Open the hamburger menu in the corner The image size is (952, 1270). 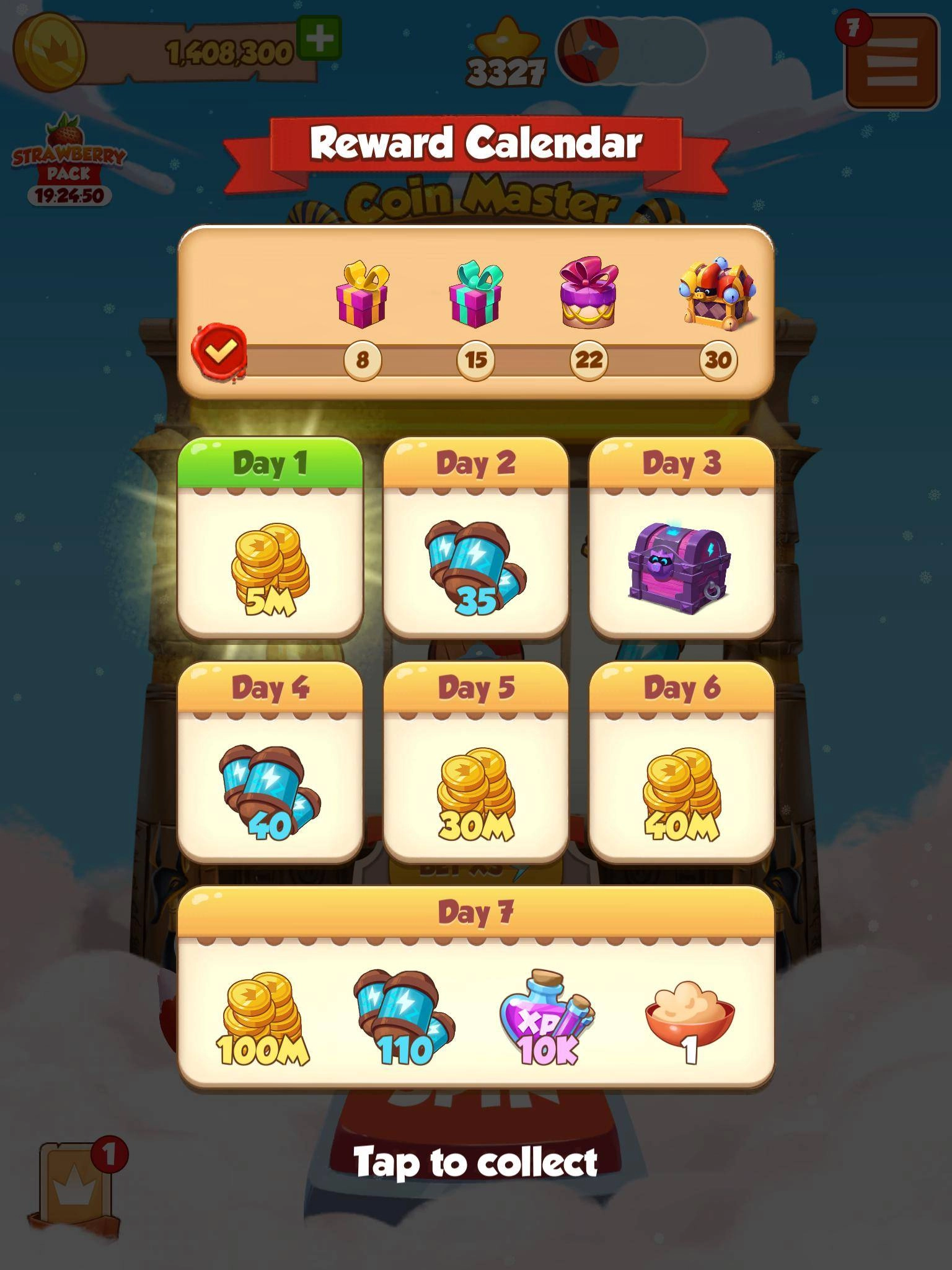pos(892,62)
